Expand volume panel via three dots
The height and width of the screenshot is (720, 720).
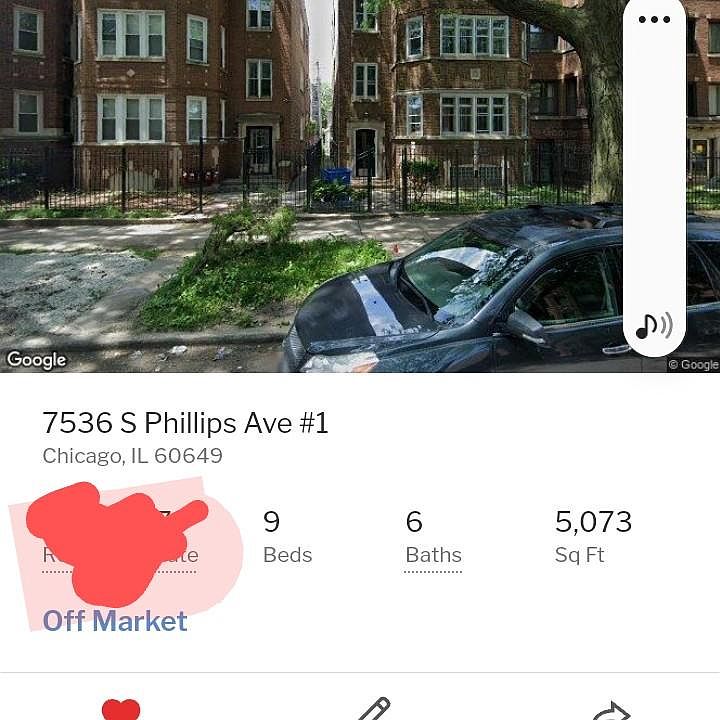(x=654, y=20)
